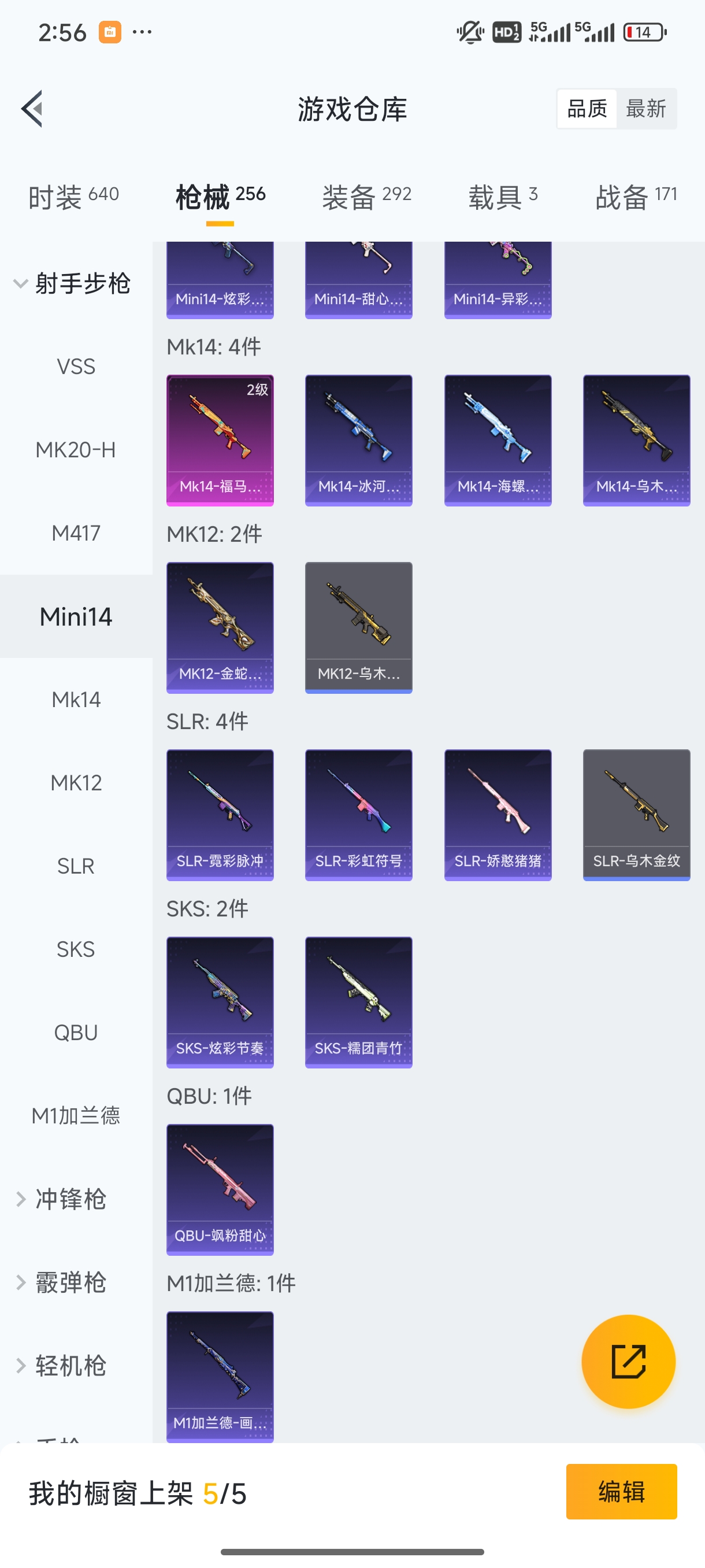Open the QBU-飒粉甜心 skin
The height and width of the screenshot is (1568, 705).
pos(220,1189)
